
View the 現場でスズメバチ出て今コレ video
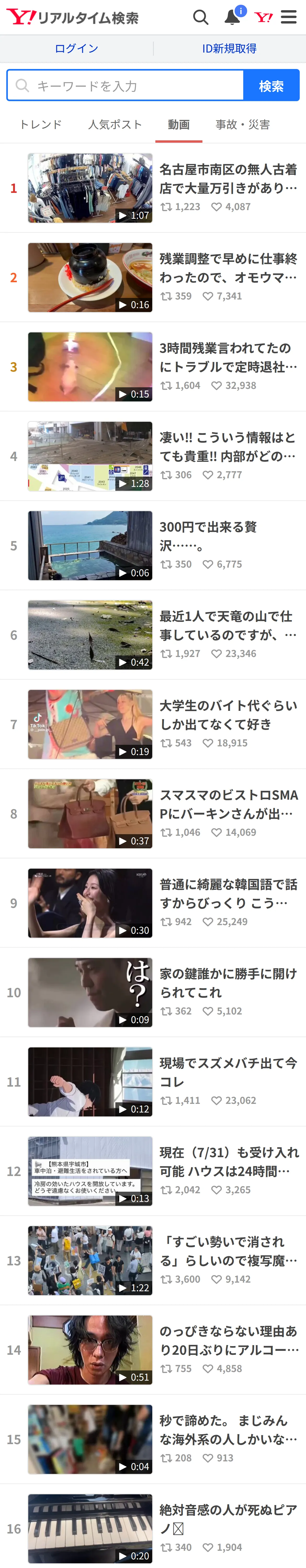pos(153,1082)
